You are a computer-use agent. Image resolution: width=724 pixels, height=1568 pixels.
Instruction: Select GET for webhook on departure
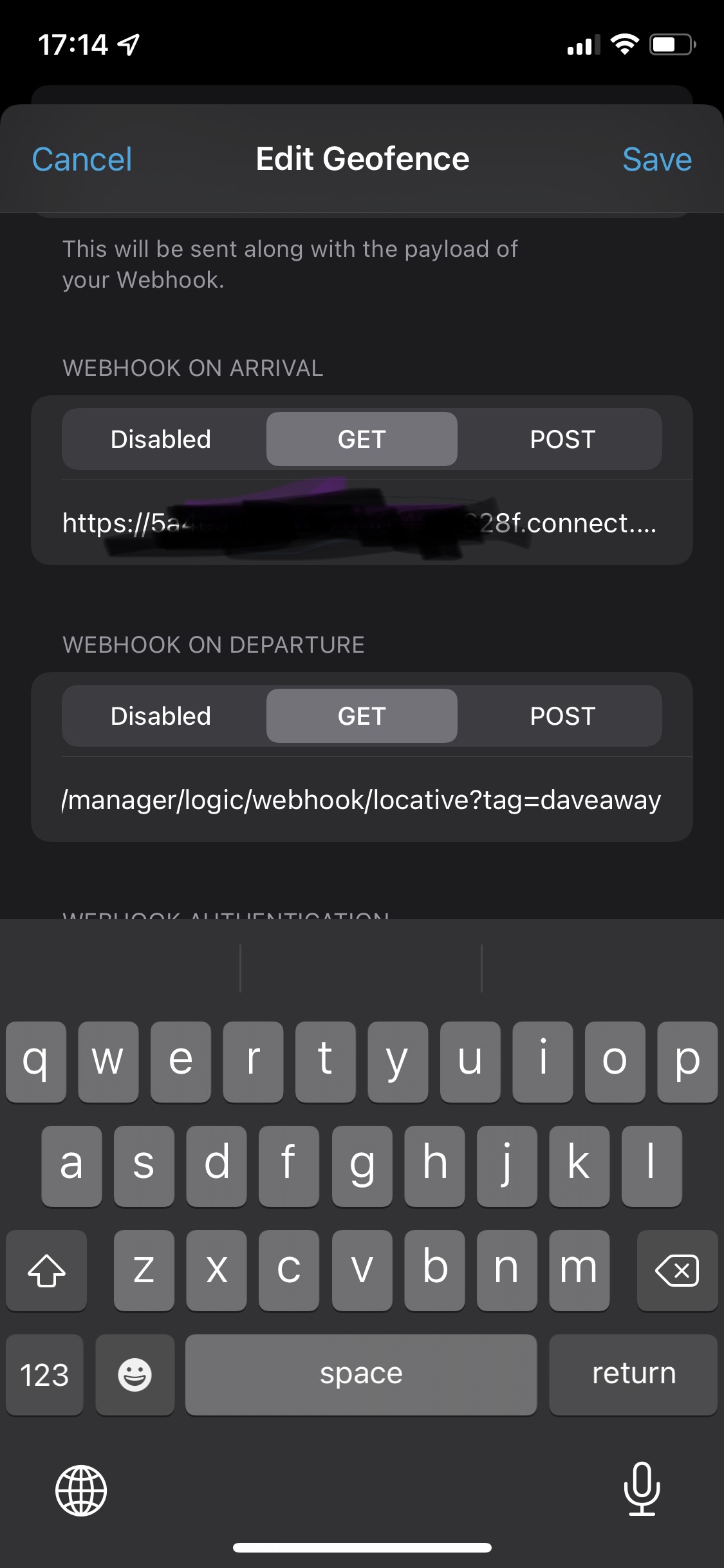(362, 716)
